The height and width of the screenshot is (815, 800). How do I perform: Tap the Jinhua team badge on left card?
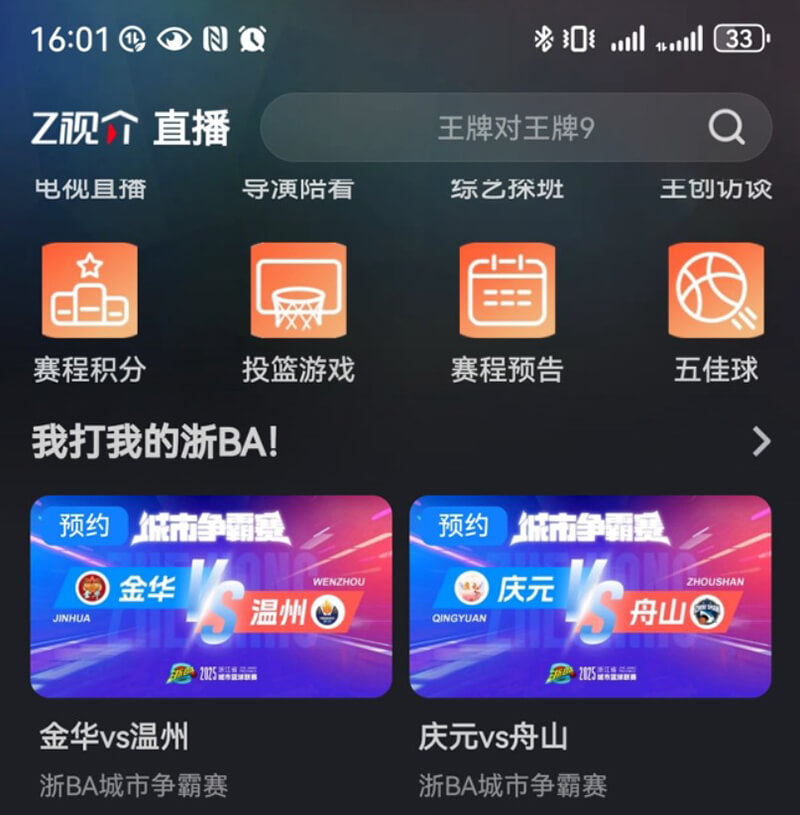click(x=90, y=590)
